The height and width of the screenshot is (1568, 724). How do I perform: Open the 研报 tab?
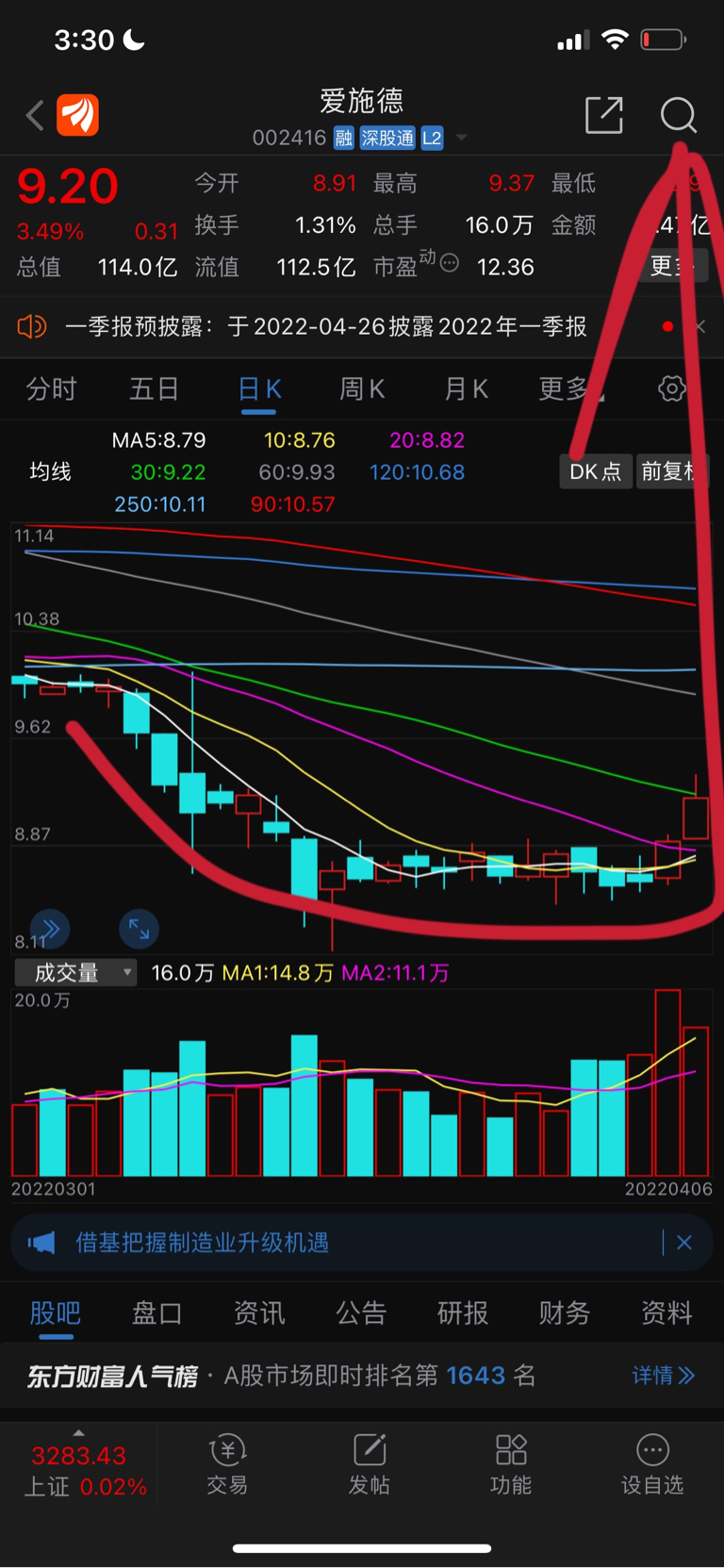(x=463, y=1312)
